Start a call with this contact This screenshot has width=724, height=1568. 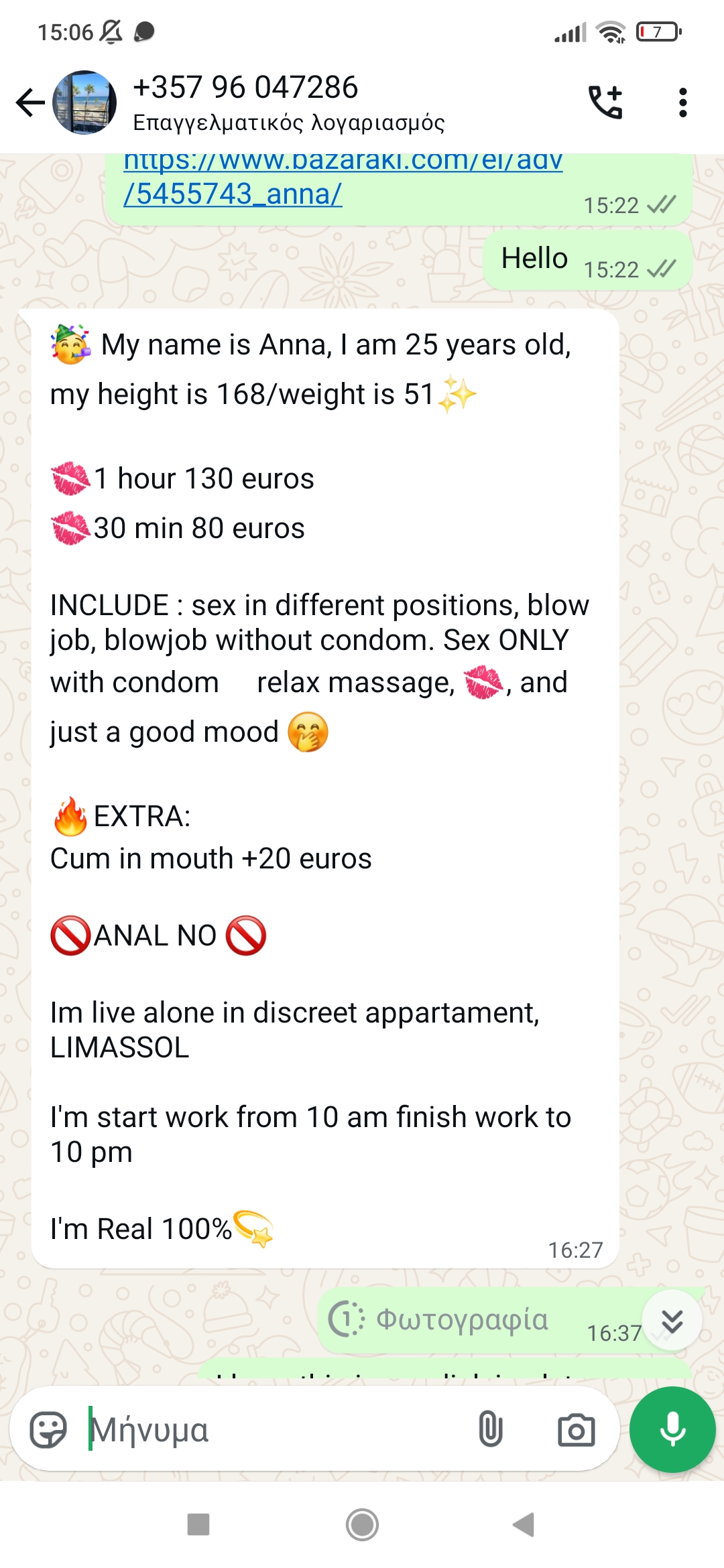click(x=605, y=103)
